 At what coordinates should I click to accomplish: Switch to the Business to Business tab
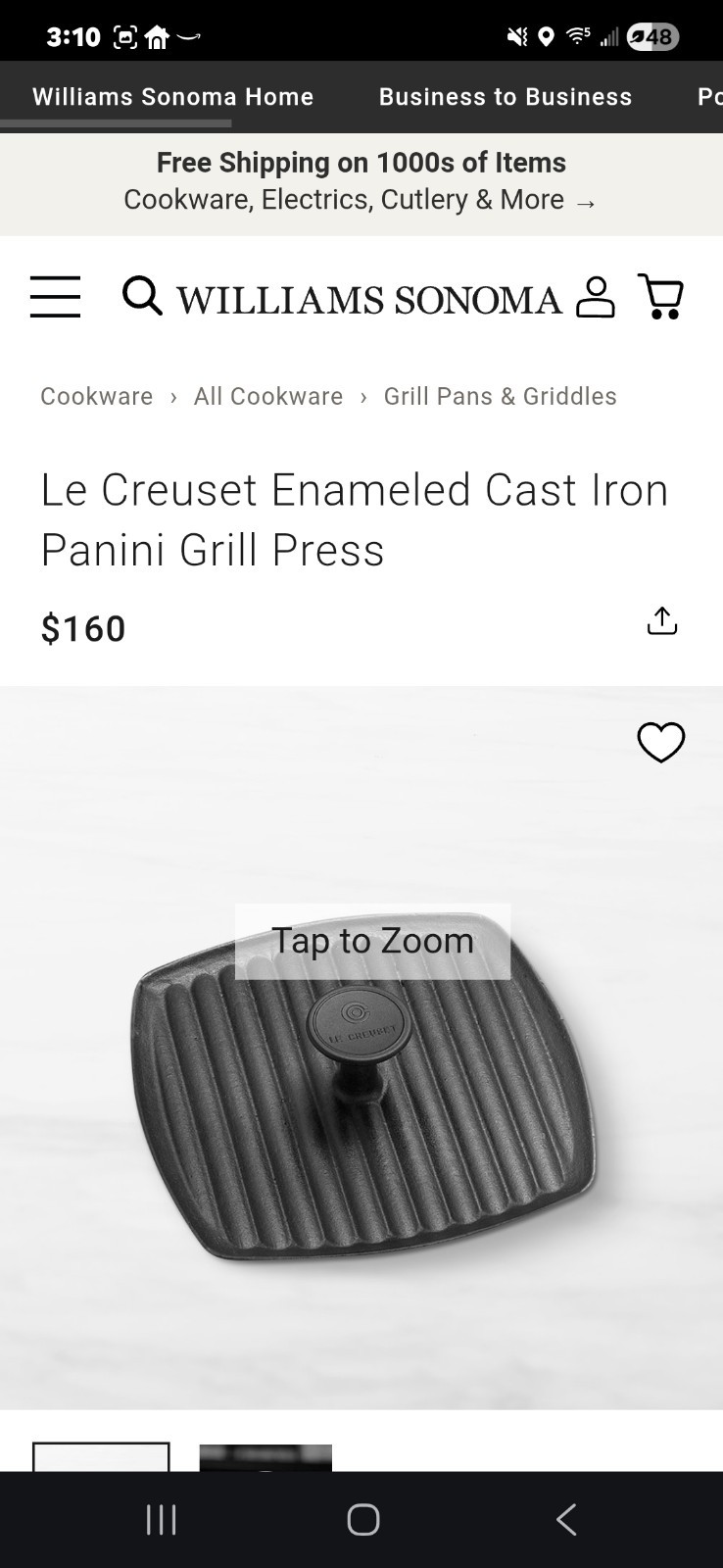click(505, 96)
